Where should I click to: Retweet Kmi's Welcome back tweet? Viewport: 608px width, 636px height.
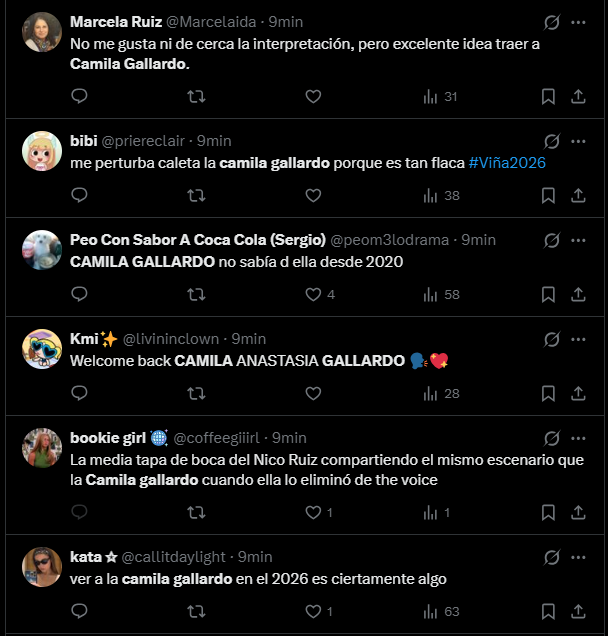pos(197,394)
